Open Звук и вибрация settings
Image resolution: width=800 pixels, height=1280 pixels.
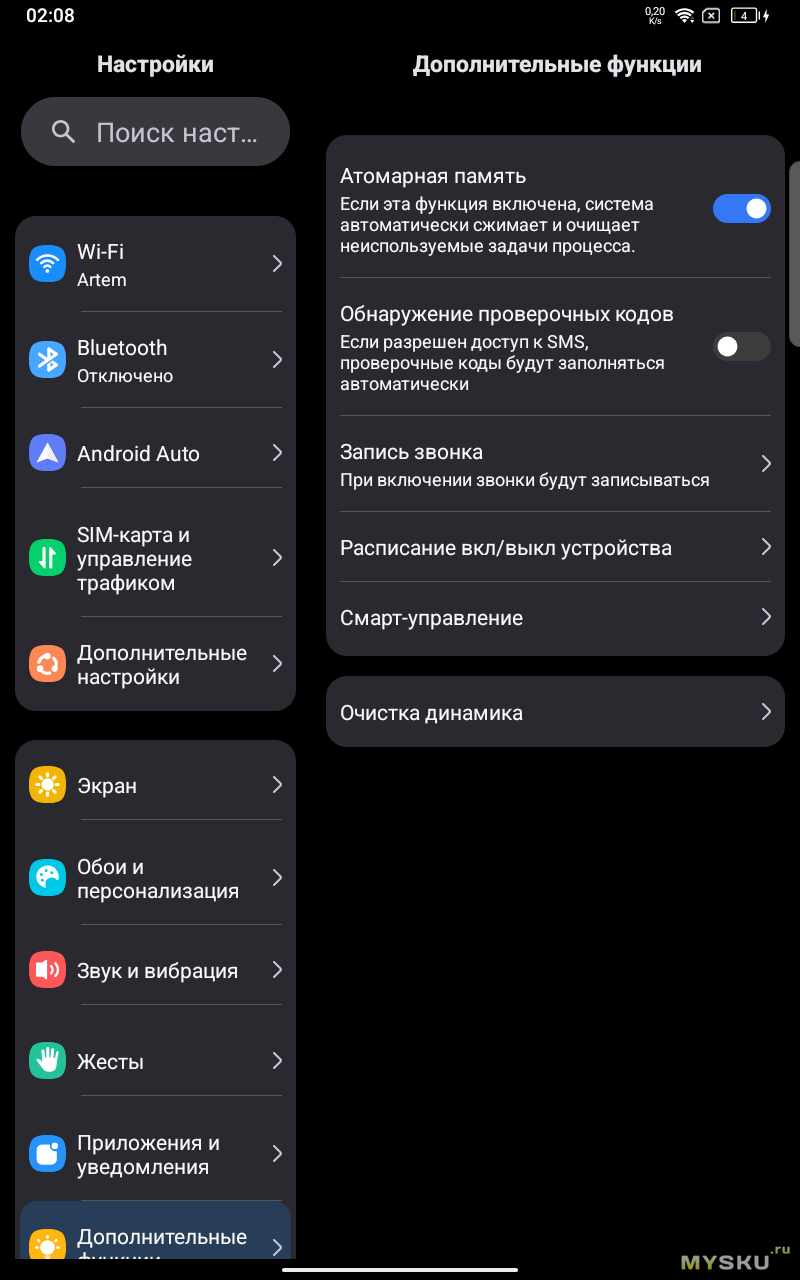[x=155, y=971]
